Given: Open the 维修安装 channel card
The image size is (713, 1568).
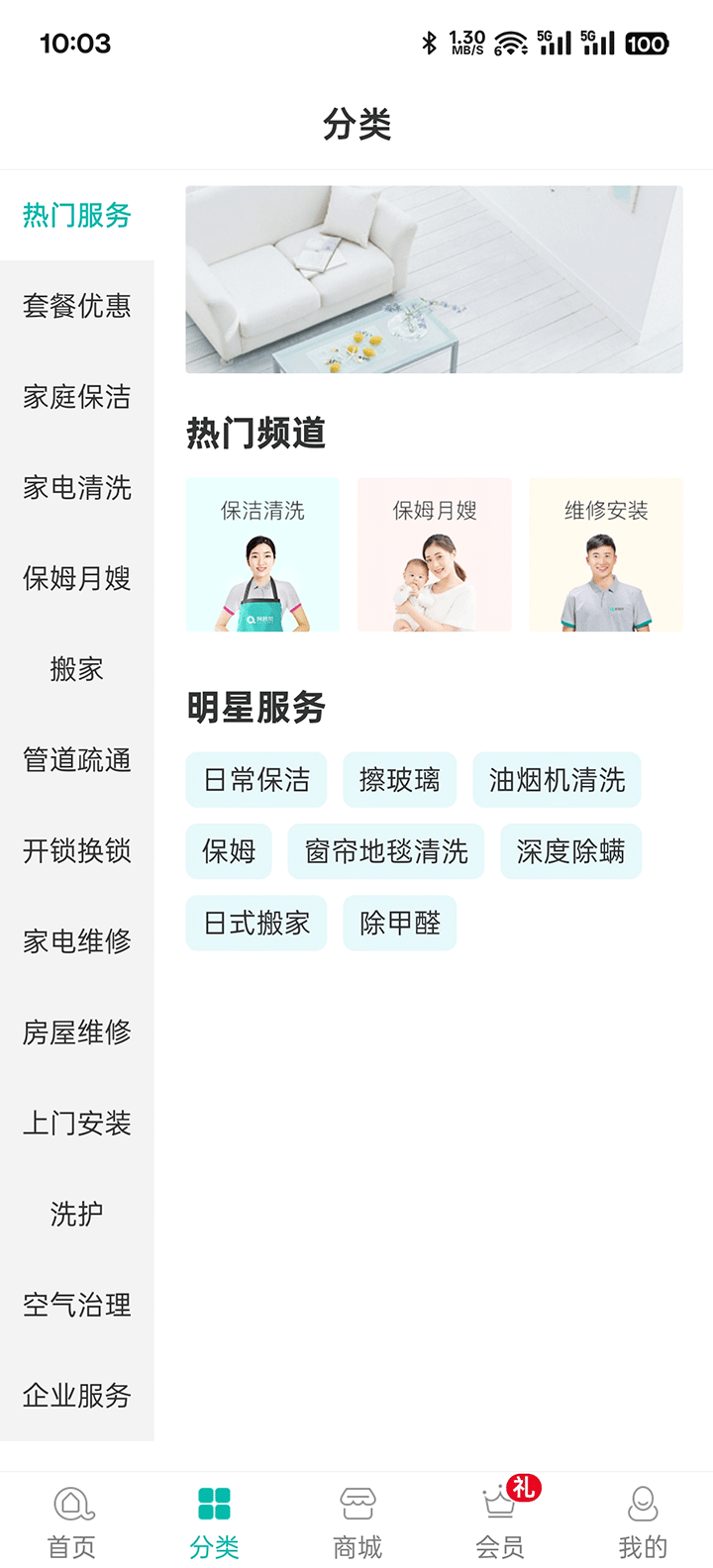Looking at the screenshot, I should (x=606, y=555).
